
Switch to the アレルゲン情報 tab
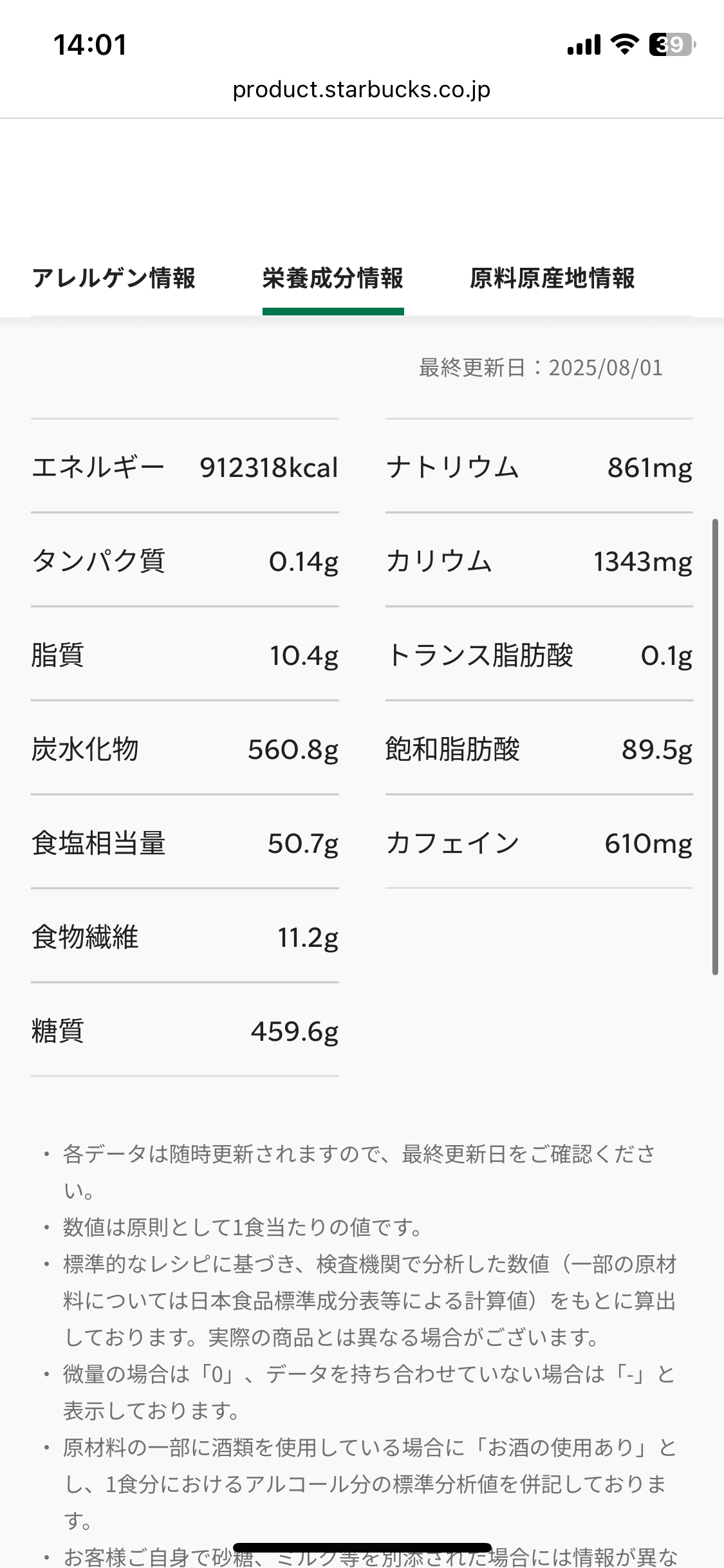(113, 279)
